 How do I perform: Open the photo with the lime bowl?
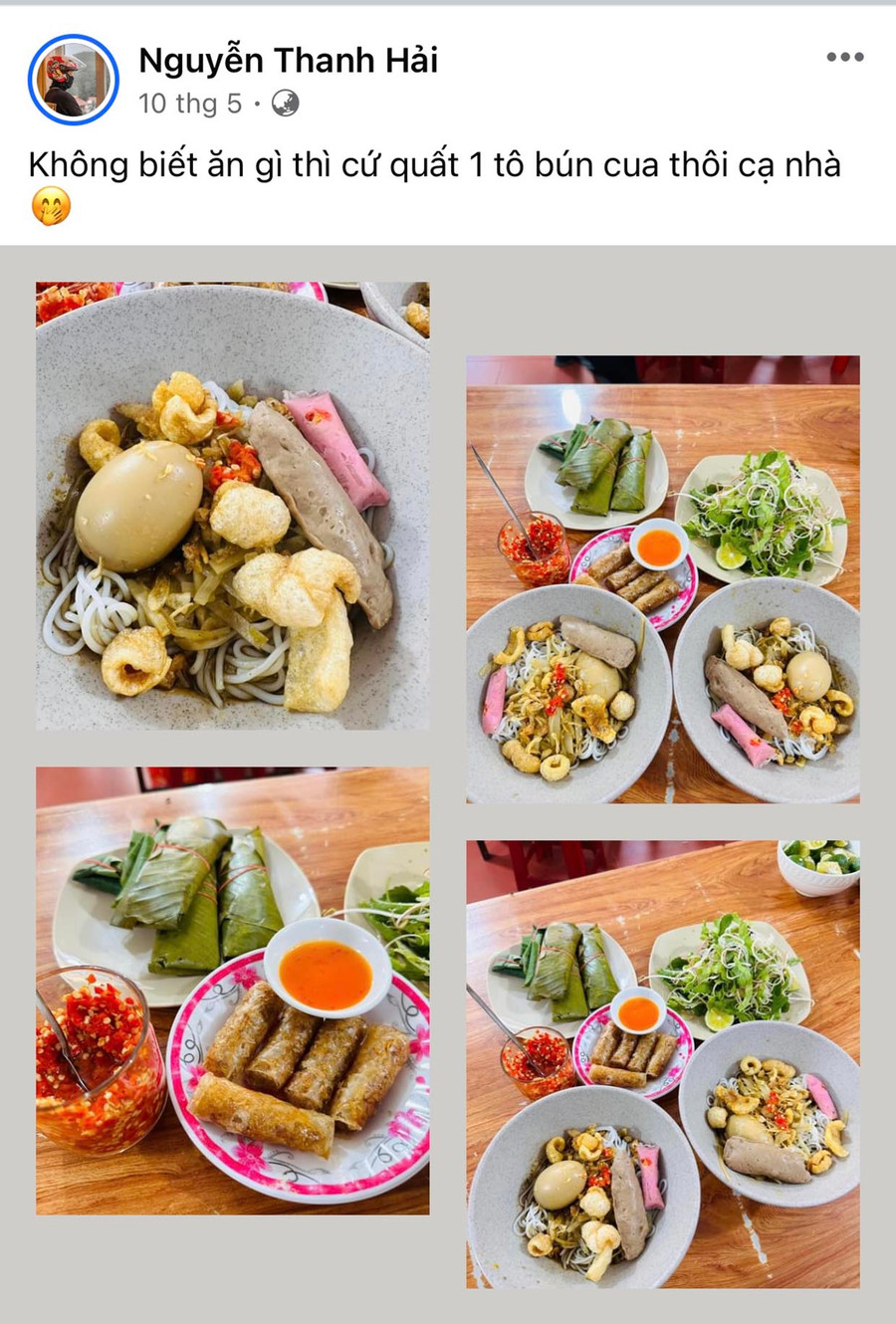663,1063
